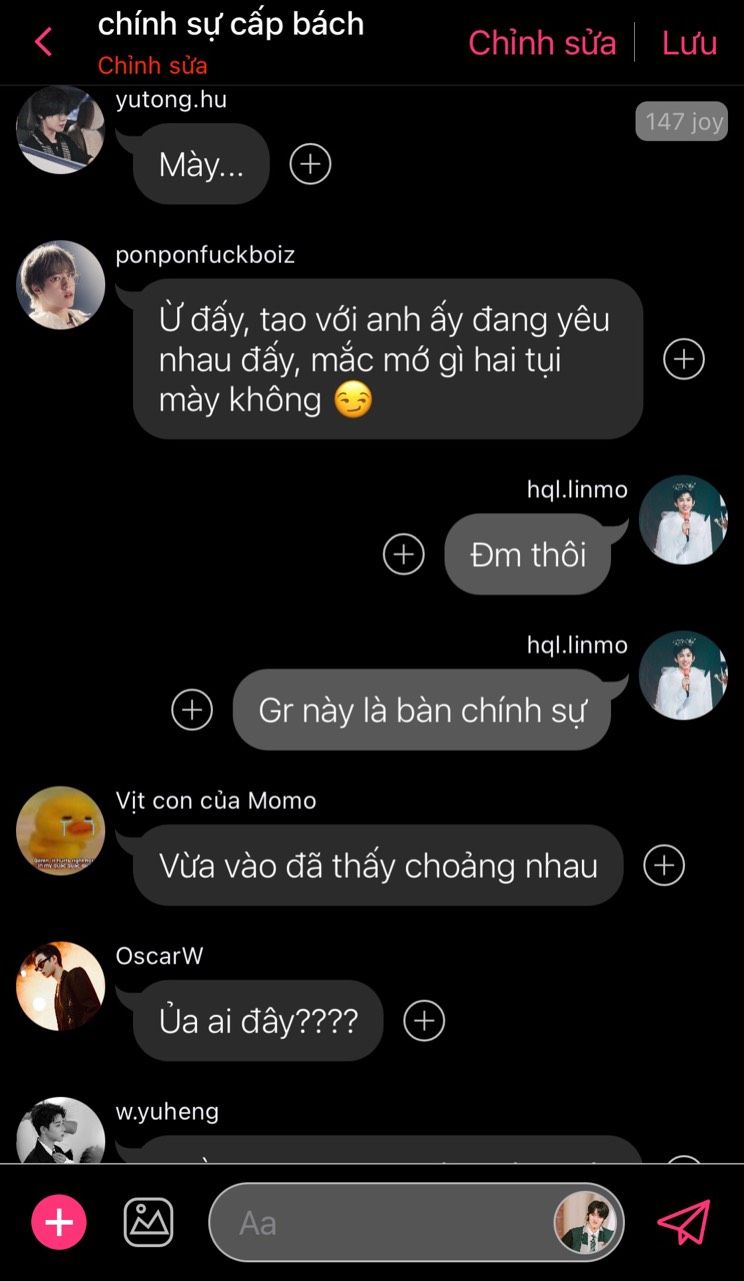
Task: Tap plus beside 'Gr này là bàn chính sự'
Action: coord(192,710)
